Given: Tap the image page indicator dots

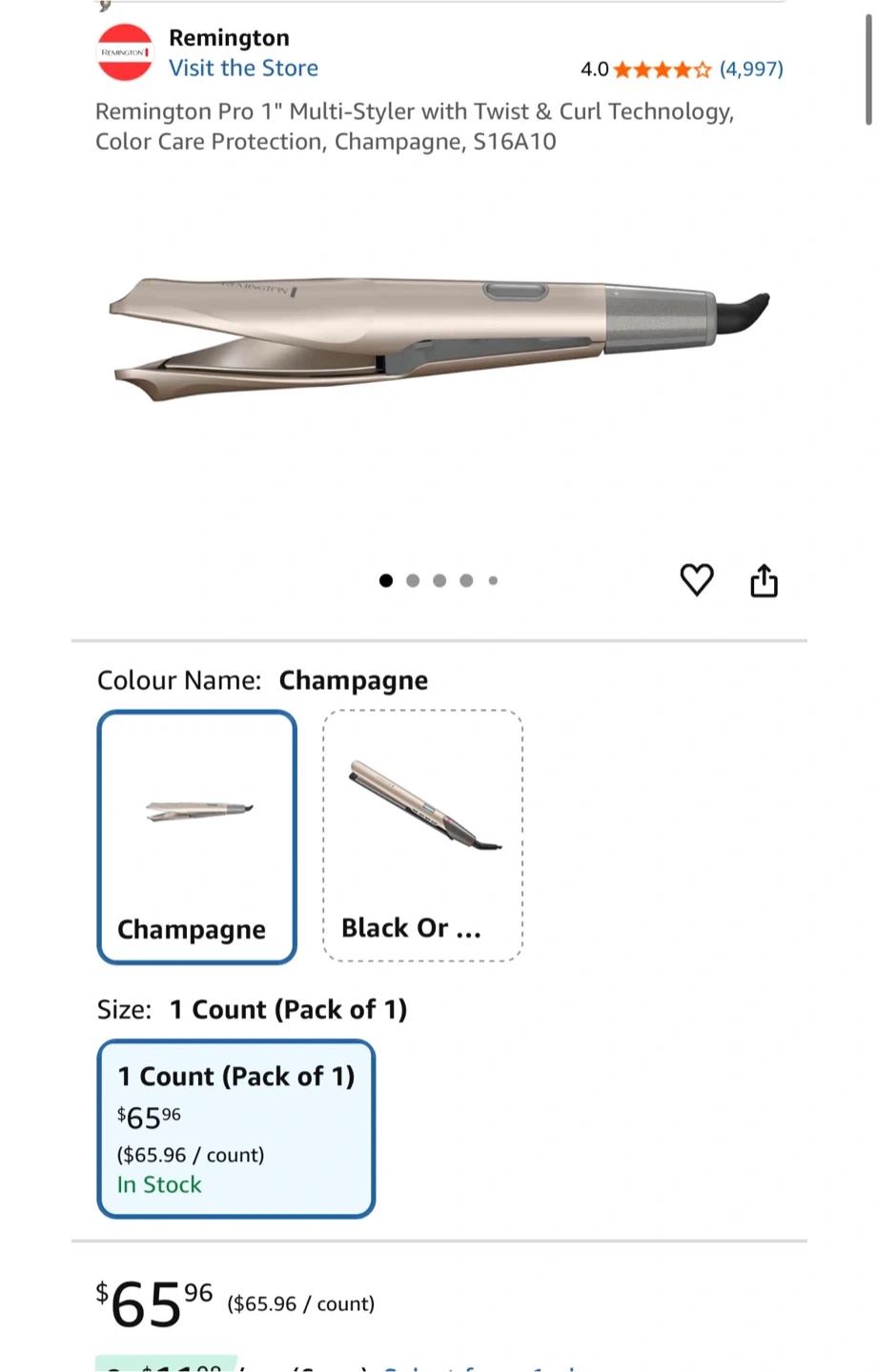Looking at the screenshot, I should [x=439, y=580].
